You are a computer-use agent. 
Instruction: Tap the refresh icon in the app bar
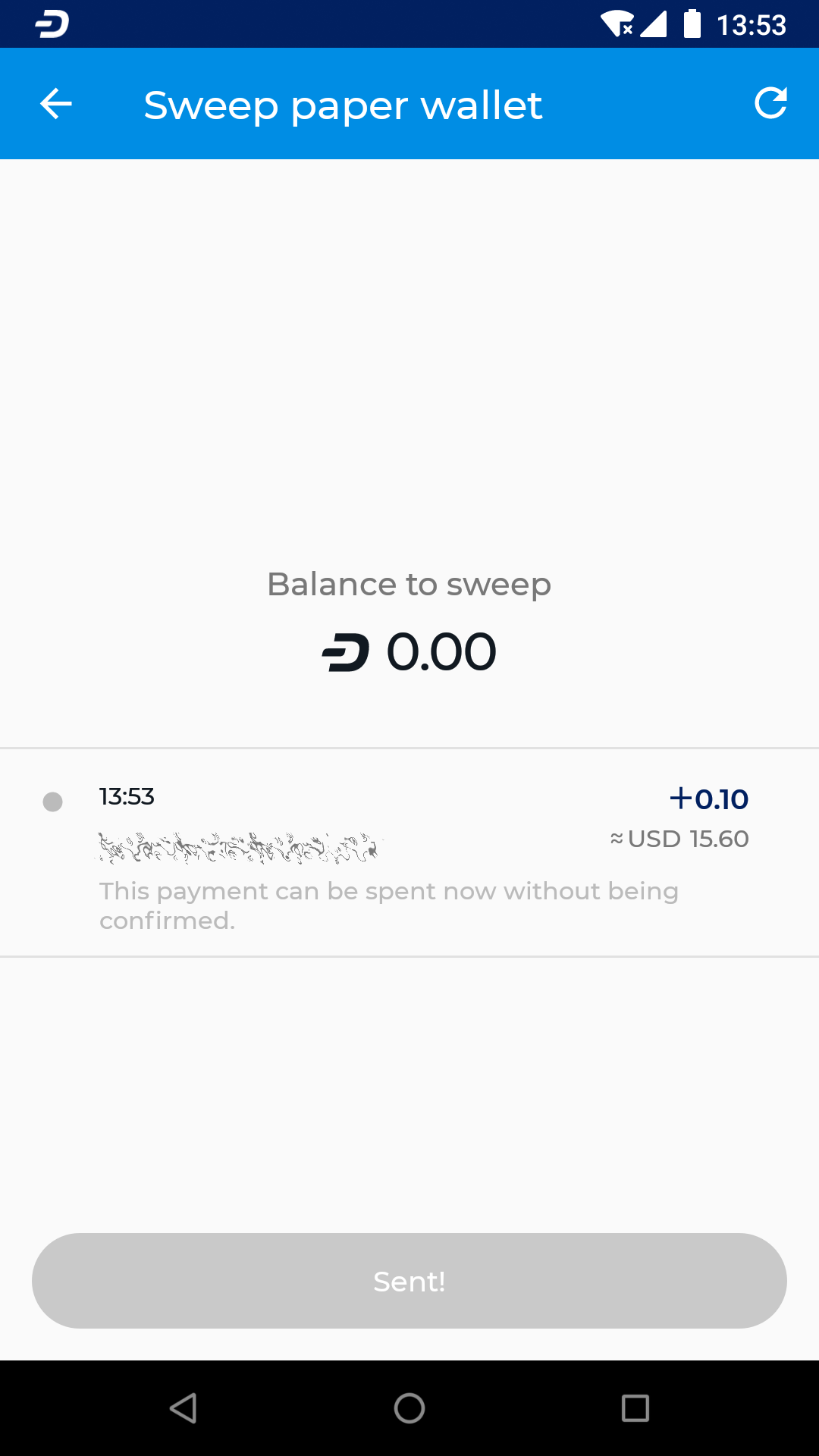coord(770,104)
